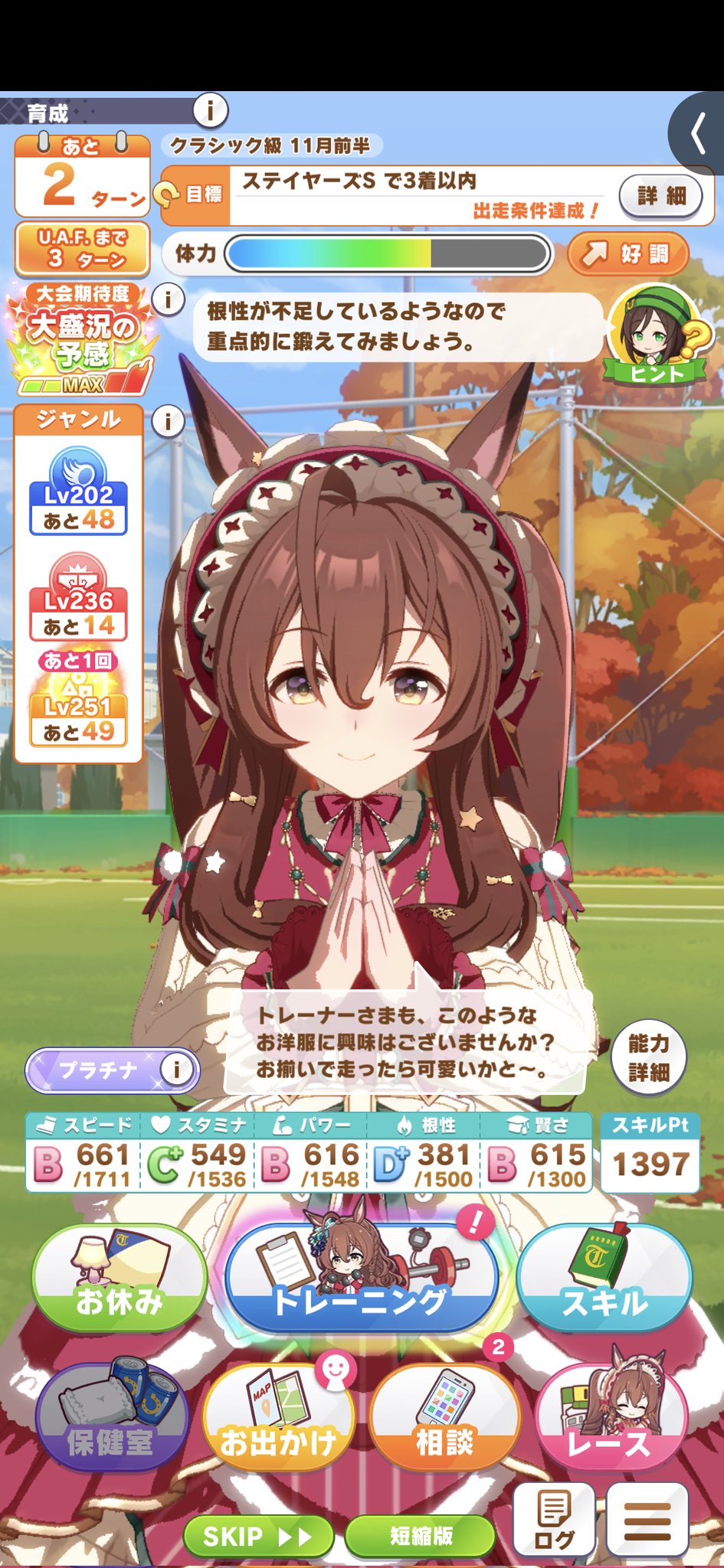724x1568 pixels.
Task: Open 詳細 for the goal
Action: pos(660,195)
